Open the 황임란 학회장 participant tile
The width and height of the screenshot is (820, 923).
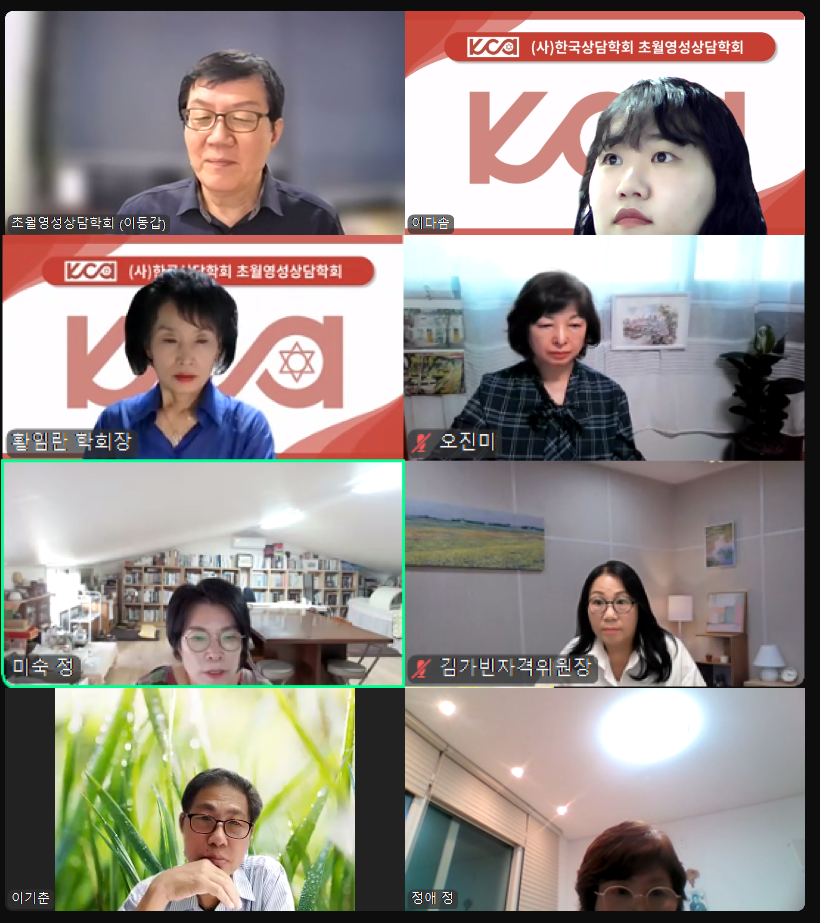(x=204, y=347)
